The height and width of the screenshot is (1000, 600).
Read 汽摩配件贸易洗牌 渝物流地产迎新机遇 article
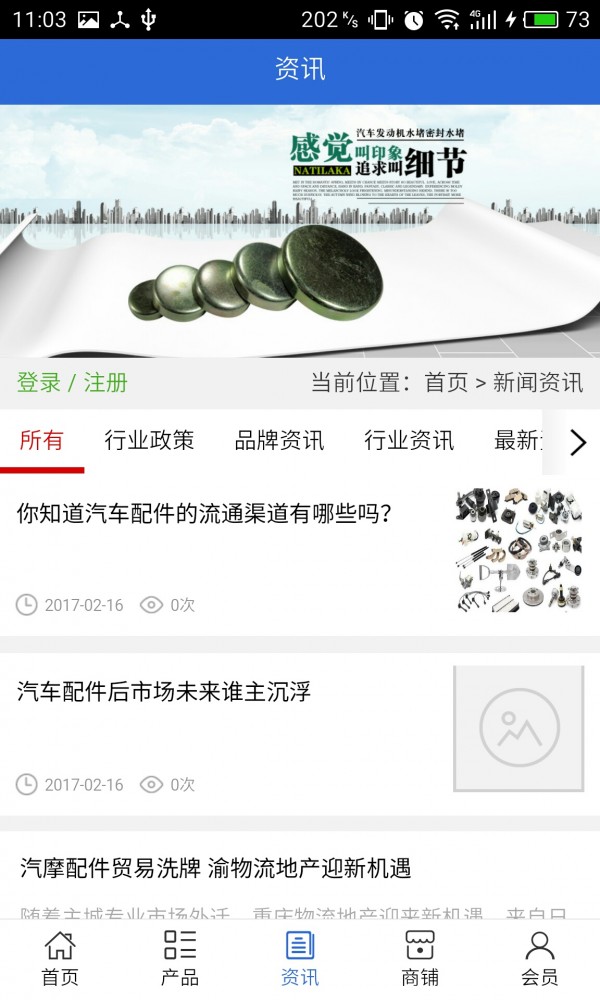(x=215, y=868)
